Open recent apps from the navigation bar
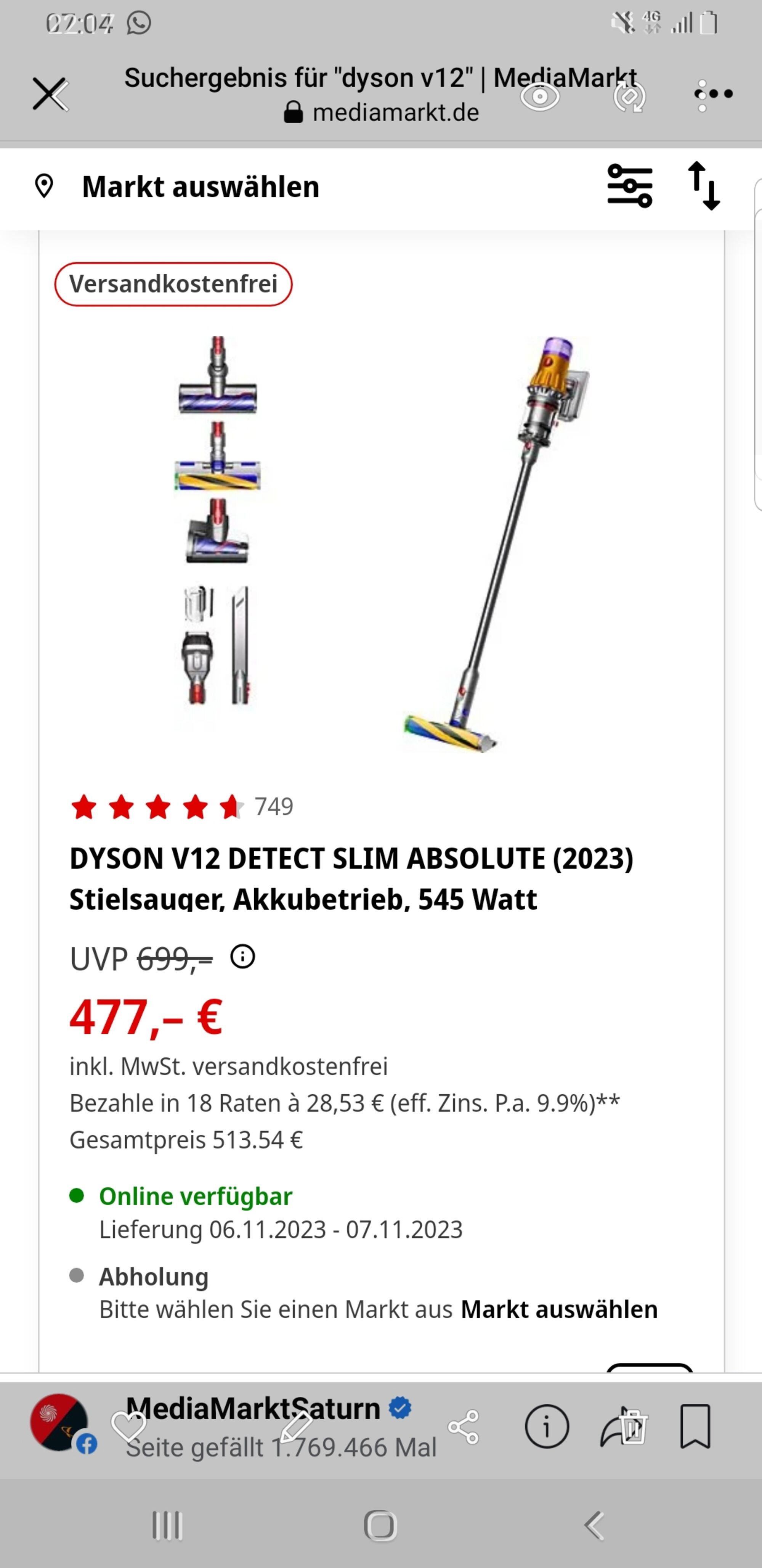Image resolution: width=762 pixels, height=1568 pixels. pos(167,1525)
